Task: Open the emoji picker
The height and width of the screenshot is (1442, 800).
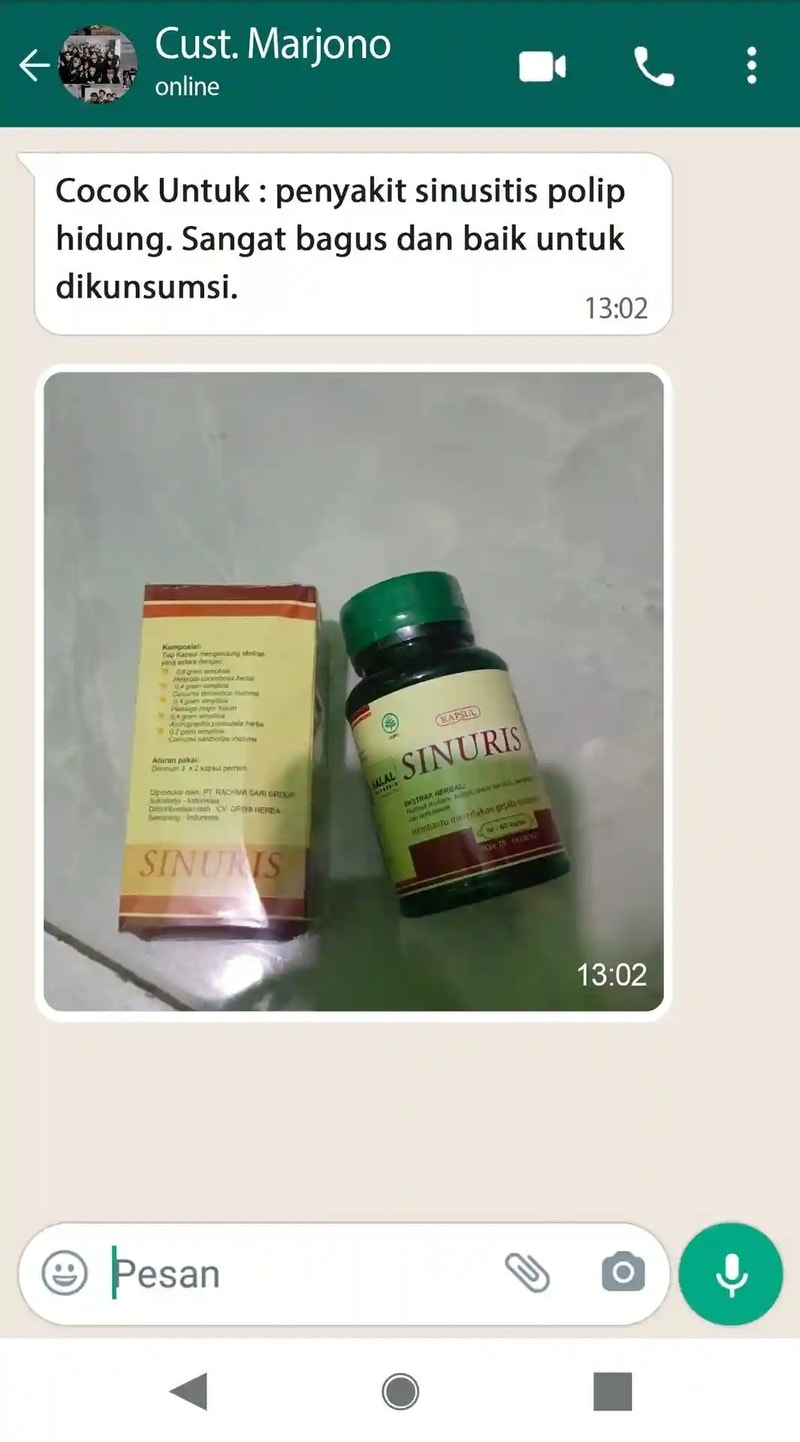Action: (65, 1273)
